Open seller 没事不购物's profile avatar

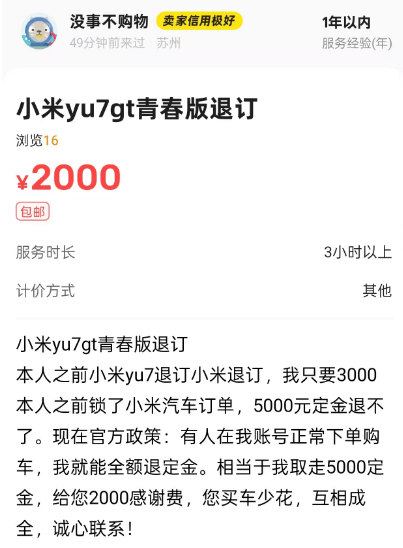point(39,32)
